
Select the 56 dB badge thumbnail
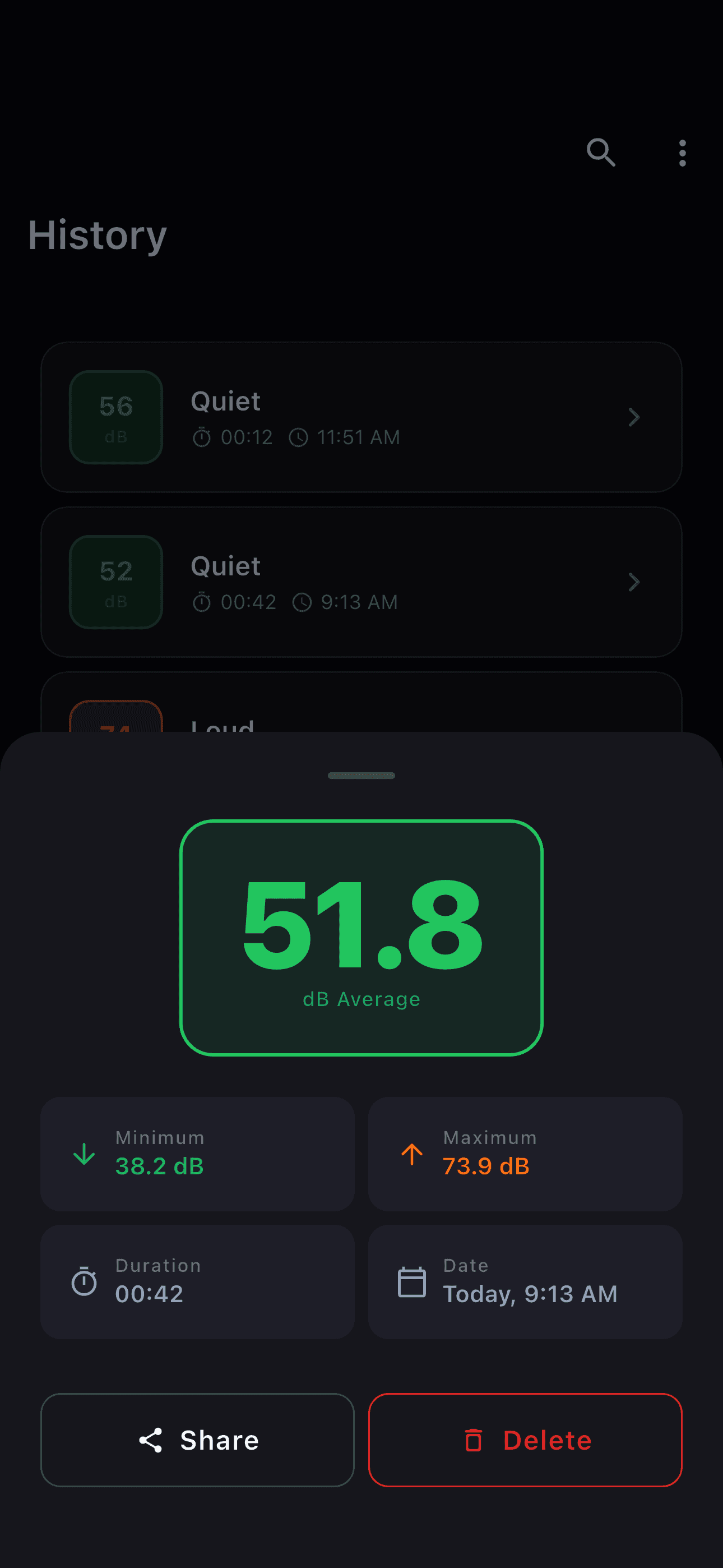coord(115,416)
